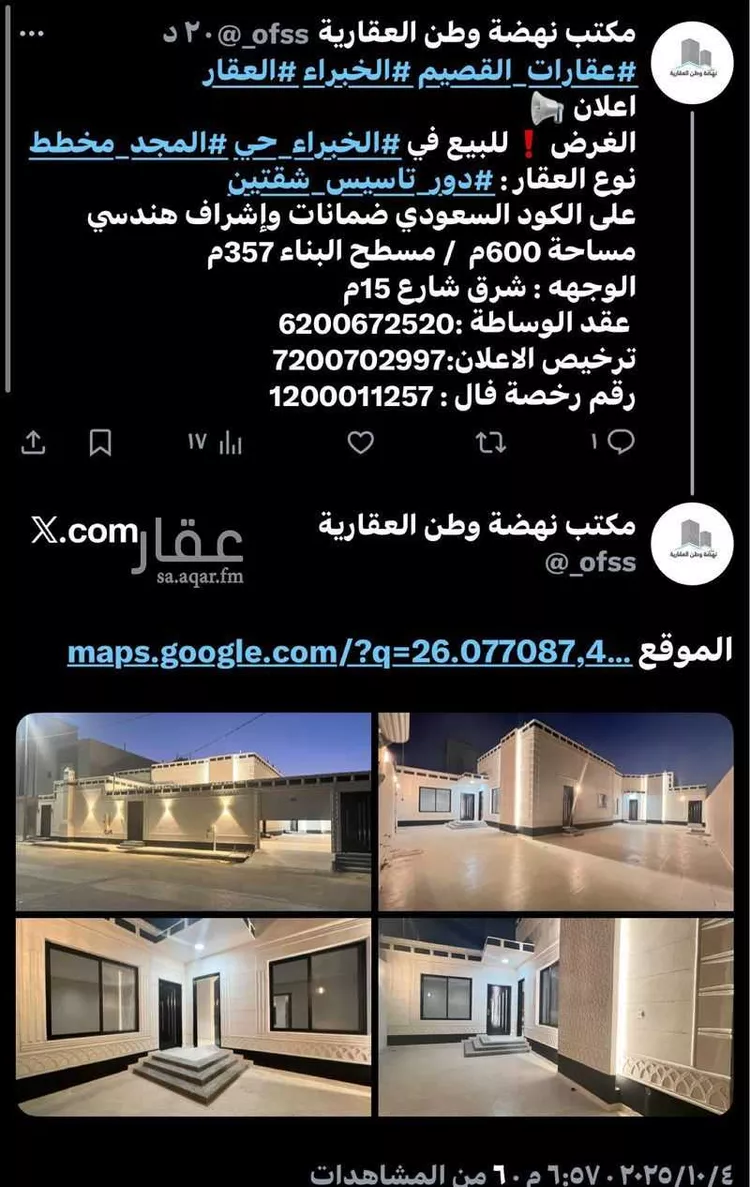This screenshot has width=750, height=1187.
Task: Reply to the top real estate post
Action: click(x=613, y=441)
